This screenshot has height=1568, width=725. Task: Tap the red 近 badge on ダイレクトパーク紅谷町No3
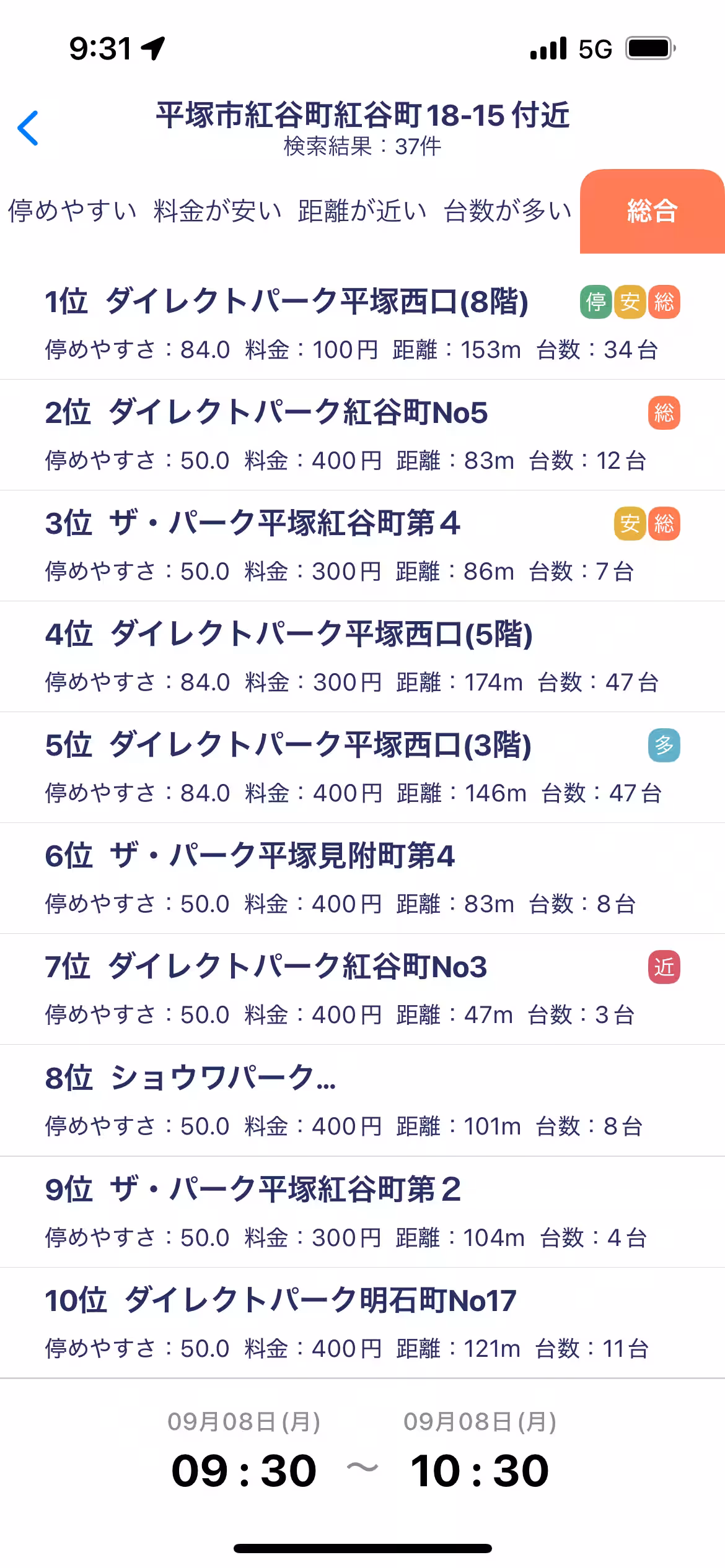coord(664,967)
